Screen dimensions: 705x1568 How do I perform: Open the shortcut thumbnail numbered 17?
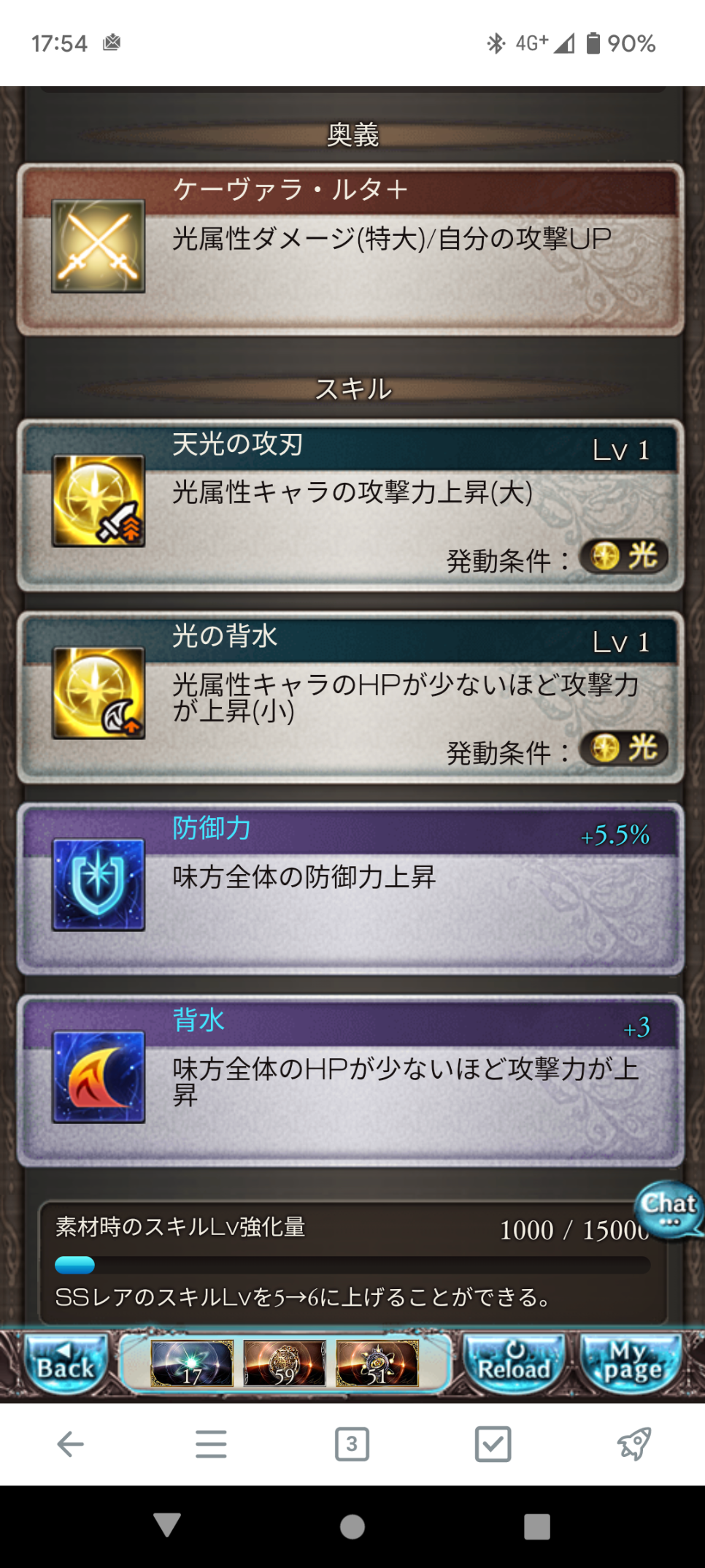pyautogui.click(x=192, y=1363)
